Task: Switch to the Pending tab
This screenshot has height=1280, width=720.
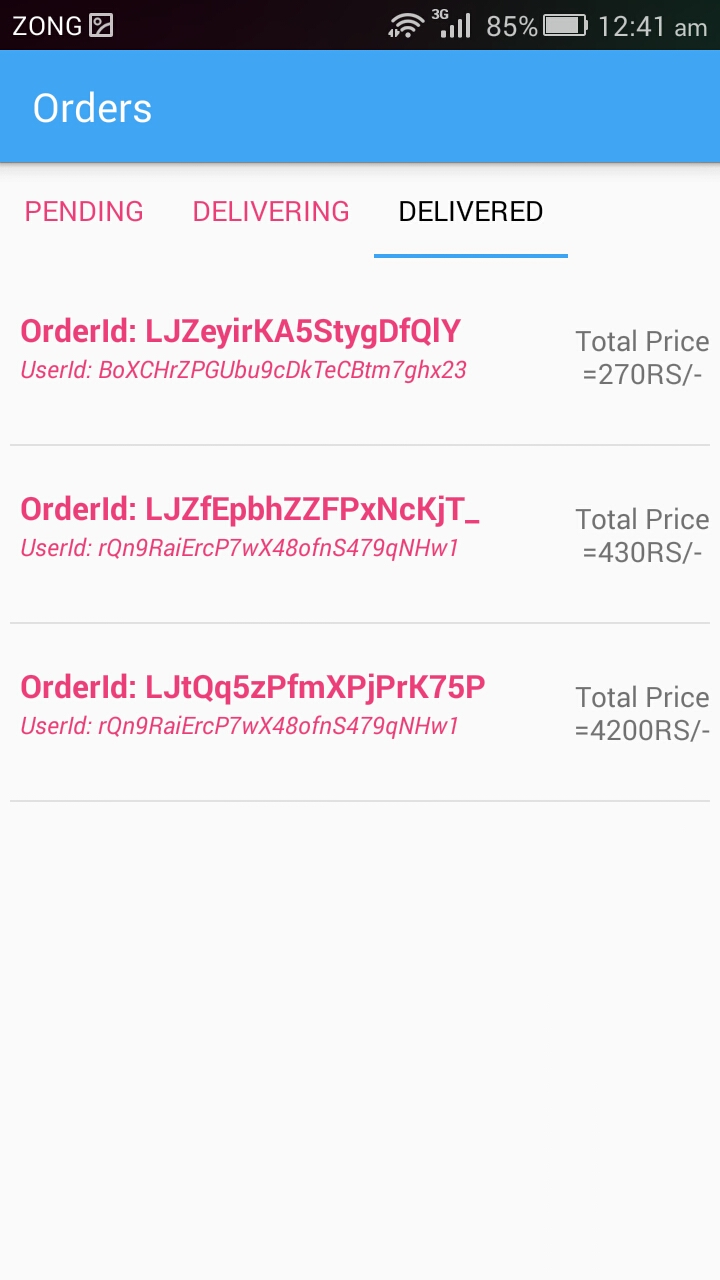Action: pyautogui.click(x=84, y=212)
